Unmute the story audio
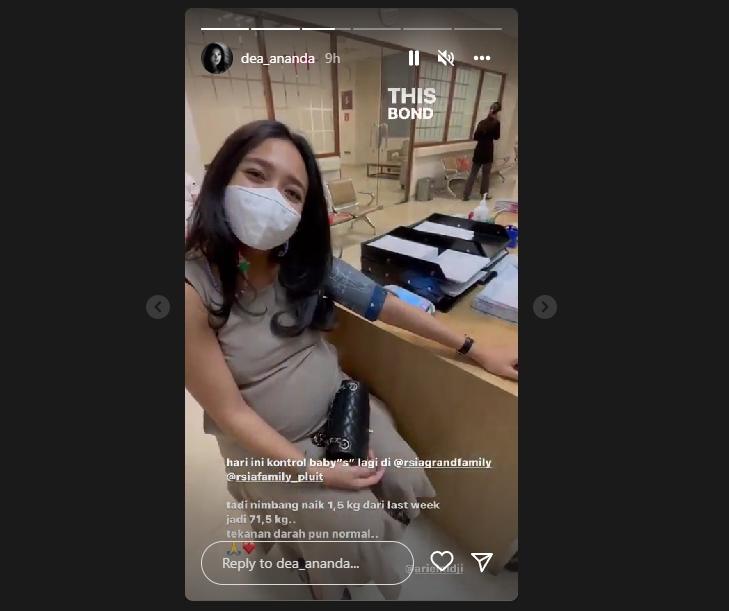 446,58
